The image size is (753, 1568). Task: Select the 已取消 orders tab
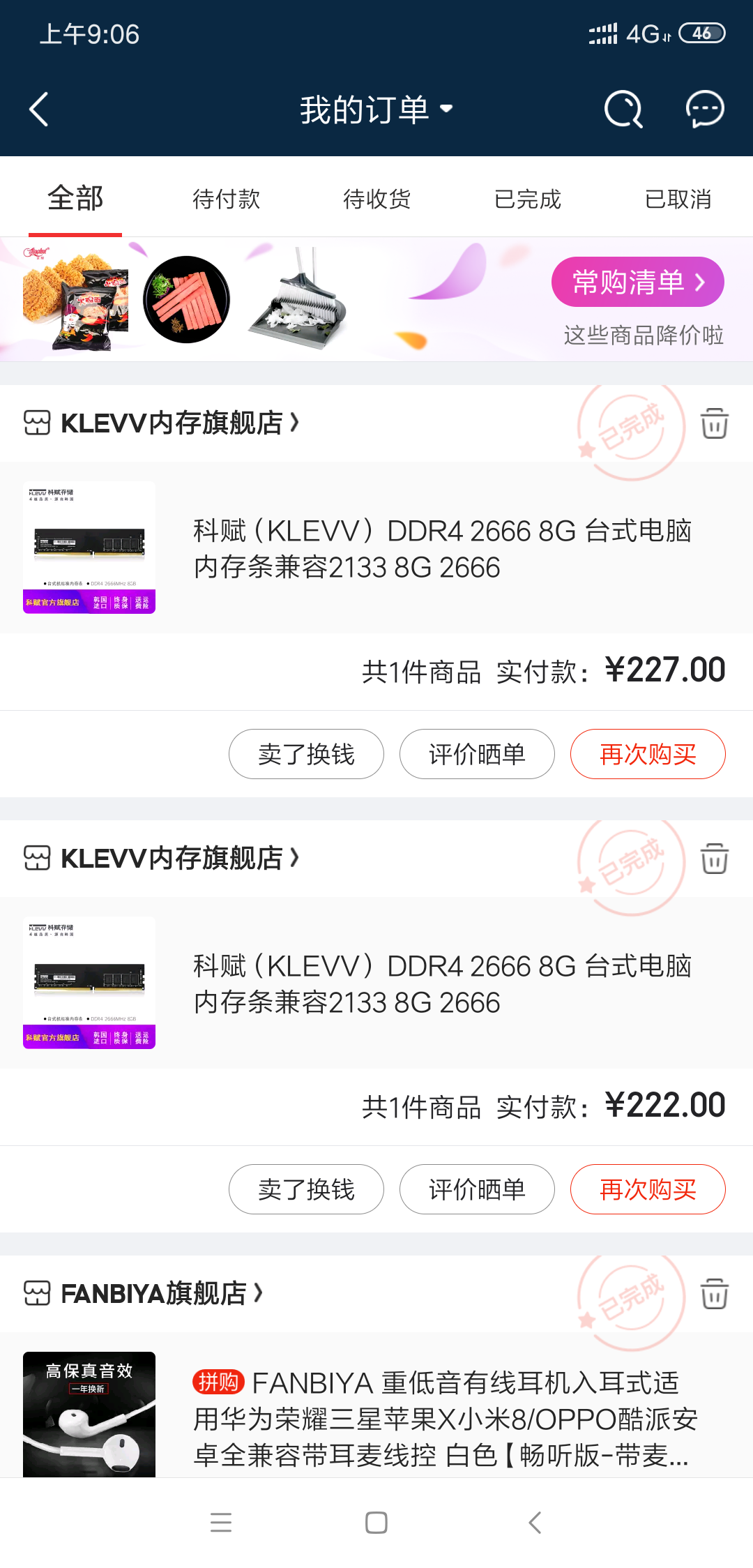(x=678, y=199)
